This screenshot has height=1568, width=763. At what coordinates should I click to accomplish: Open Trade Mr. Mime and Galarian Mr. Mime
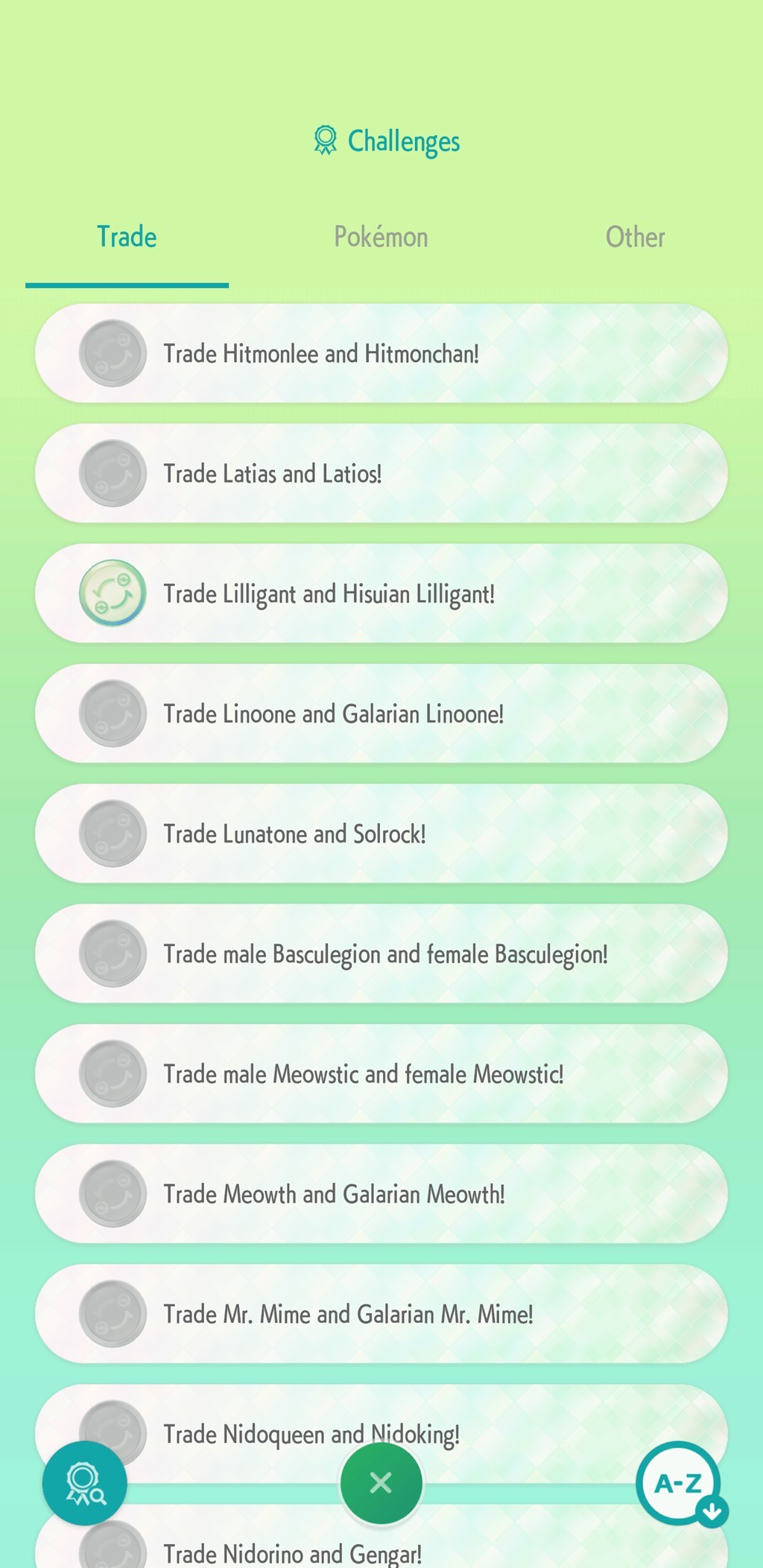381,1313
